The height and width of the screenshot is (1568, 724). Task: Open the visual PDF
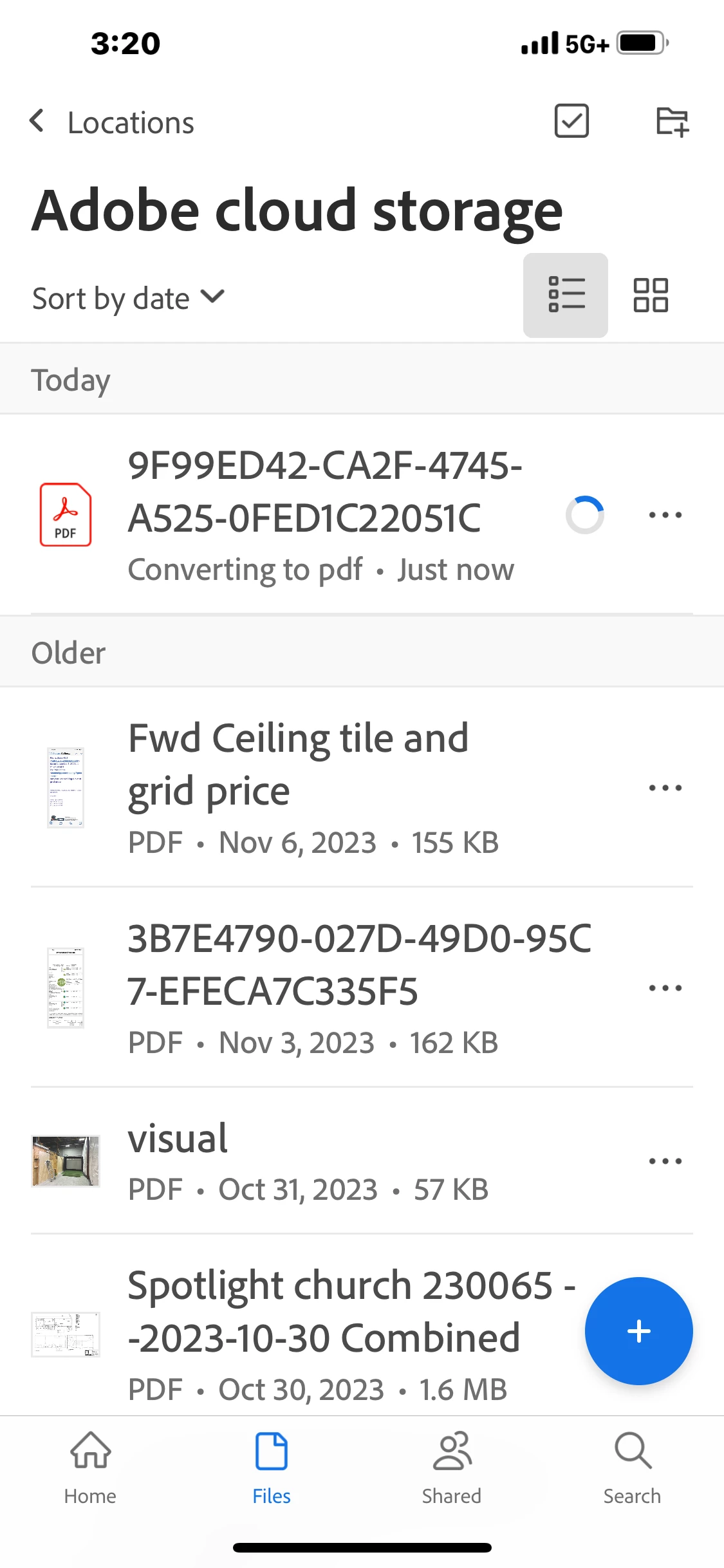click(x=178, y=1139)
